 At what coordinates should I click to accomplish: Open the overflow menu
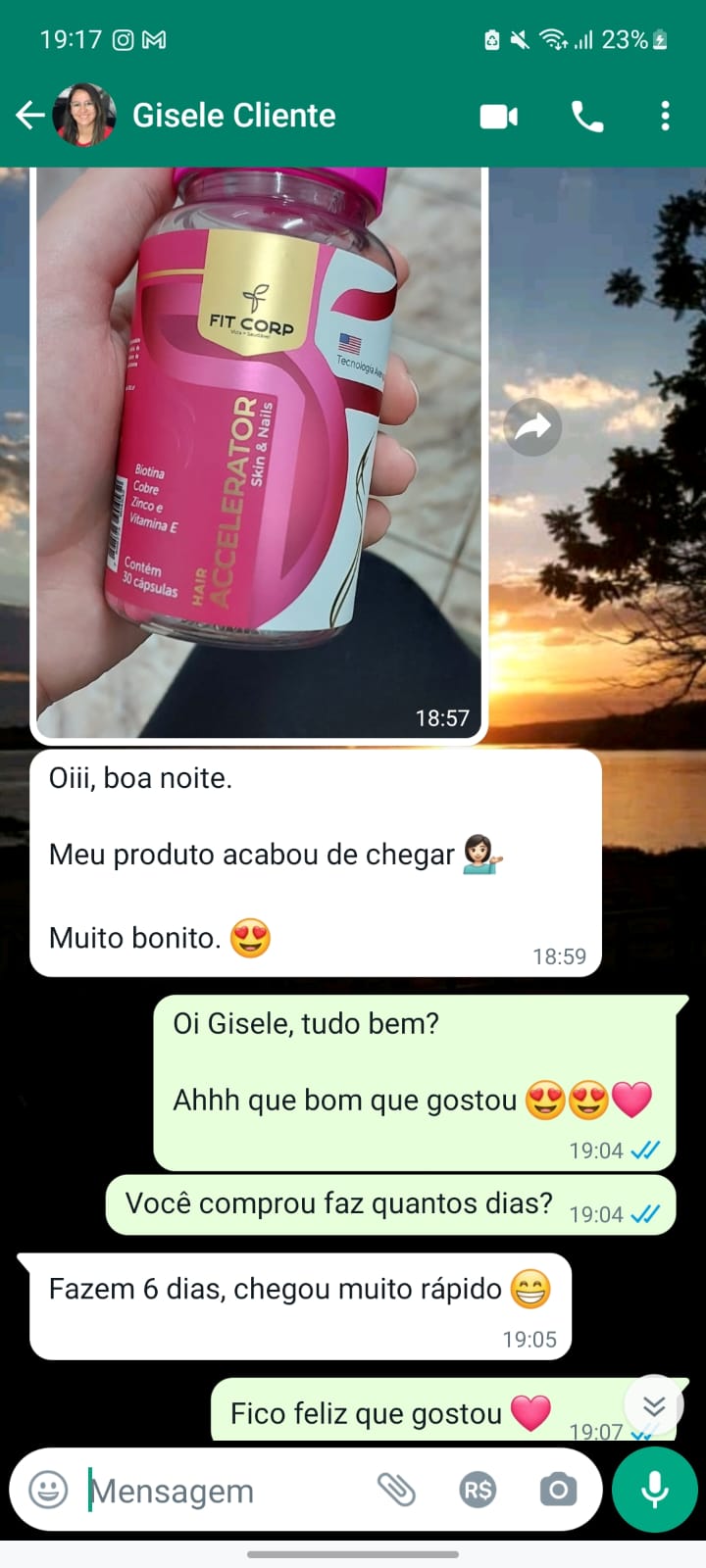click(665, 116)
